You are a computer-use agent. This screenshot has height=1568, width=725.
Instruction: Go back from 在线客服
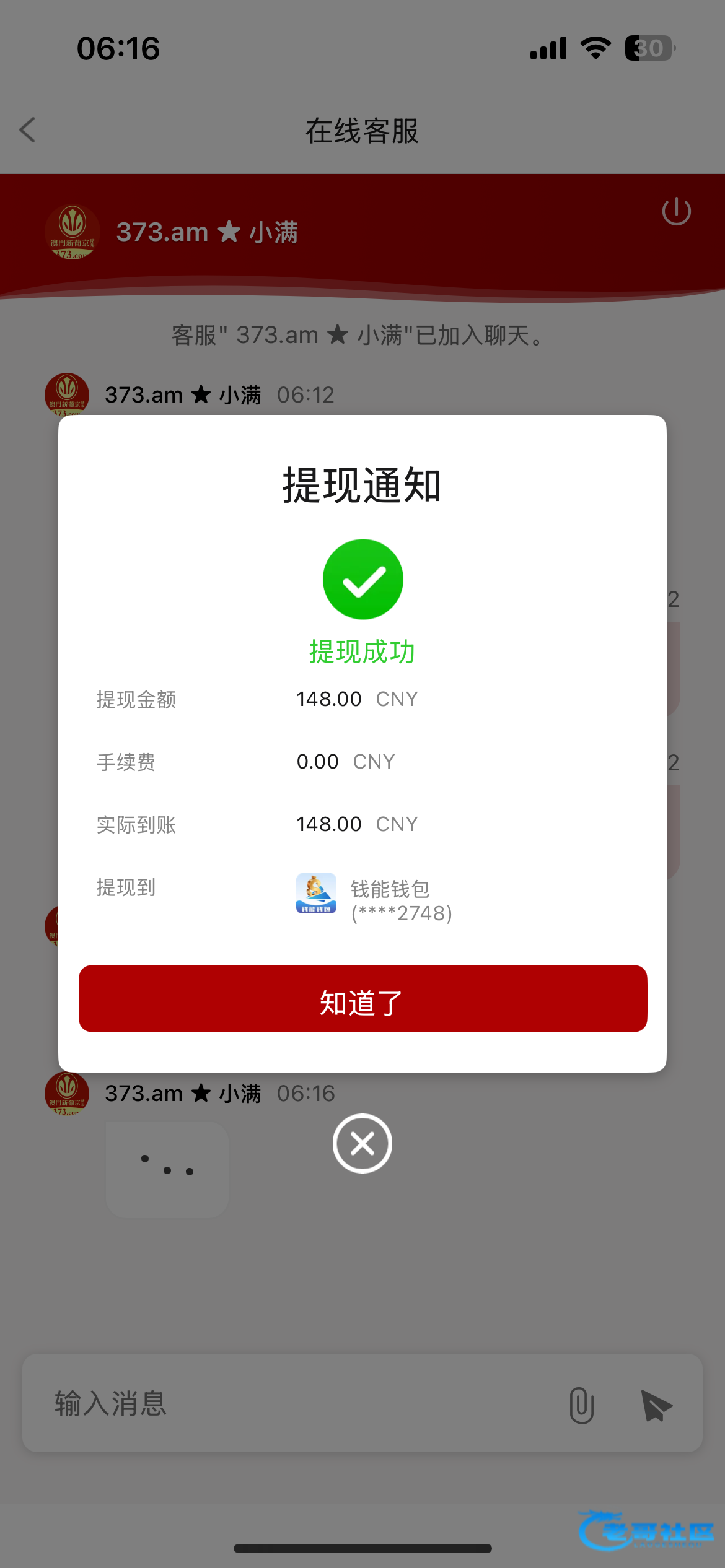click(x=28, y=130)
